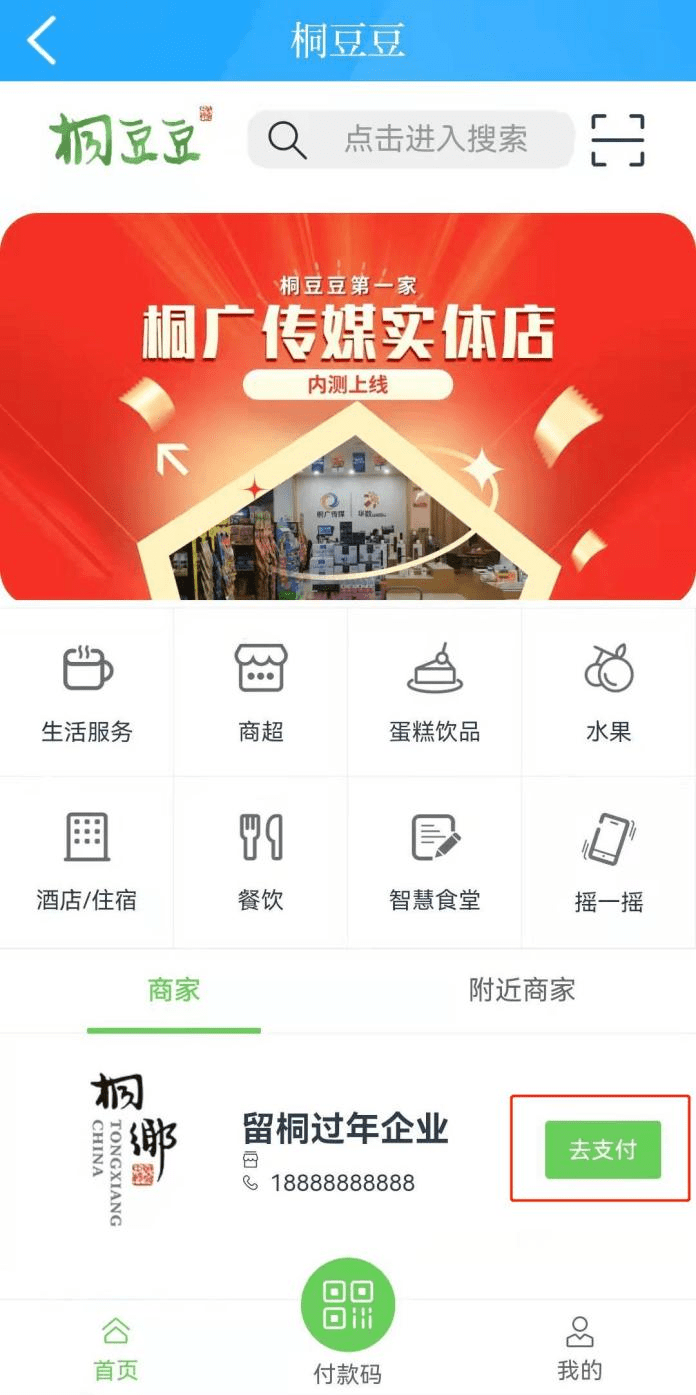Open the 桐广传媒实体店 banner
Screen dimensions: 696x1395
347,406
